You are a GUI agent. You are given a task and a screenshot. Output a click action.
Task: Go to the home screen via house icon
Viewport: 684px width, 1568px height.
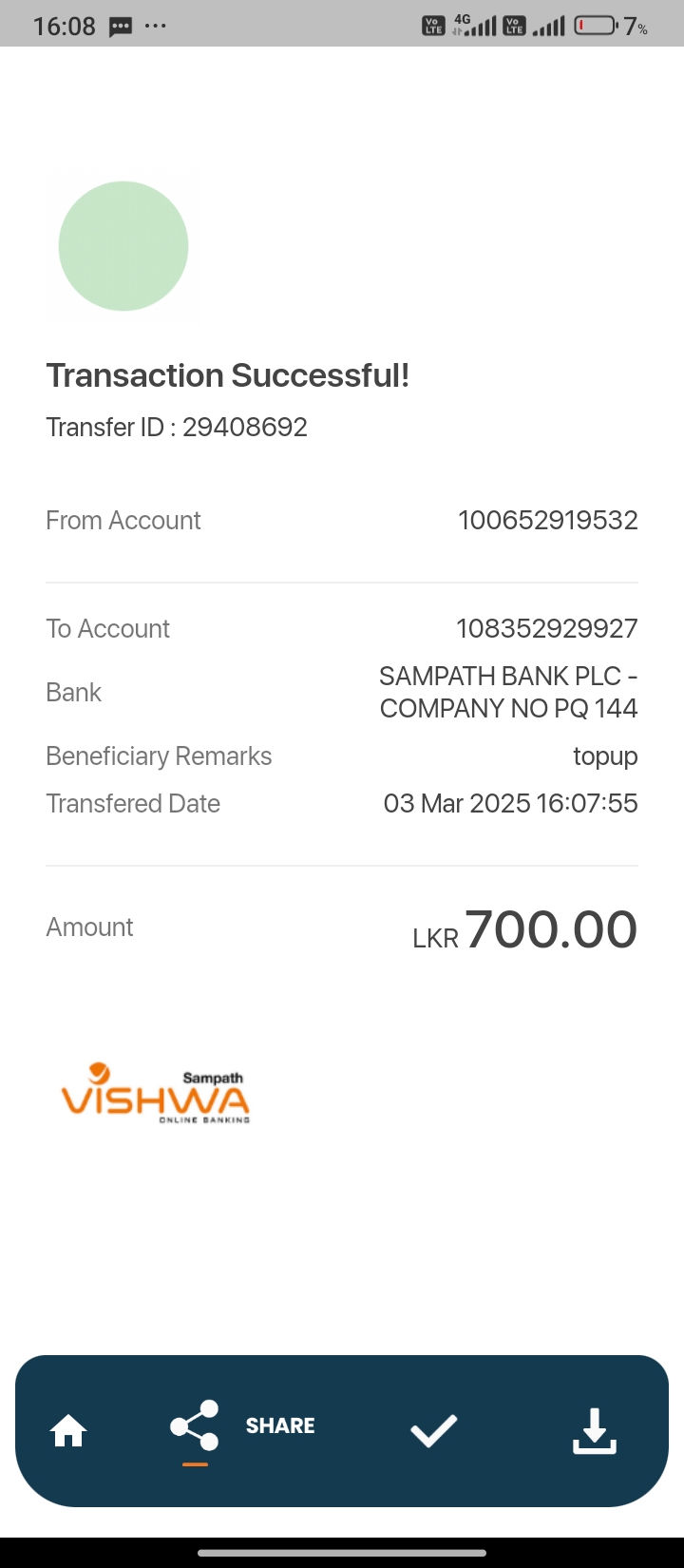pos(68,1430)
